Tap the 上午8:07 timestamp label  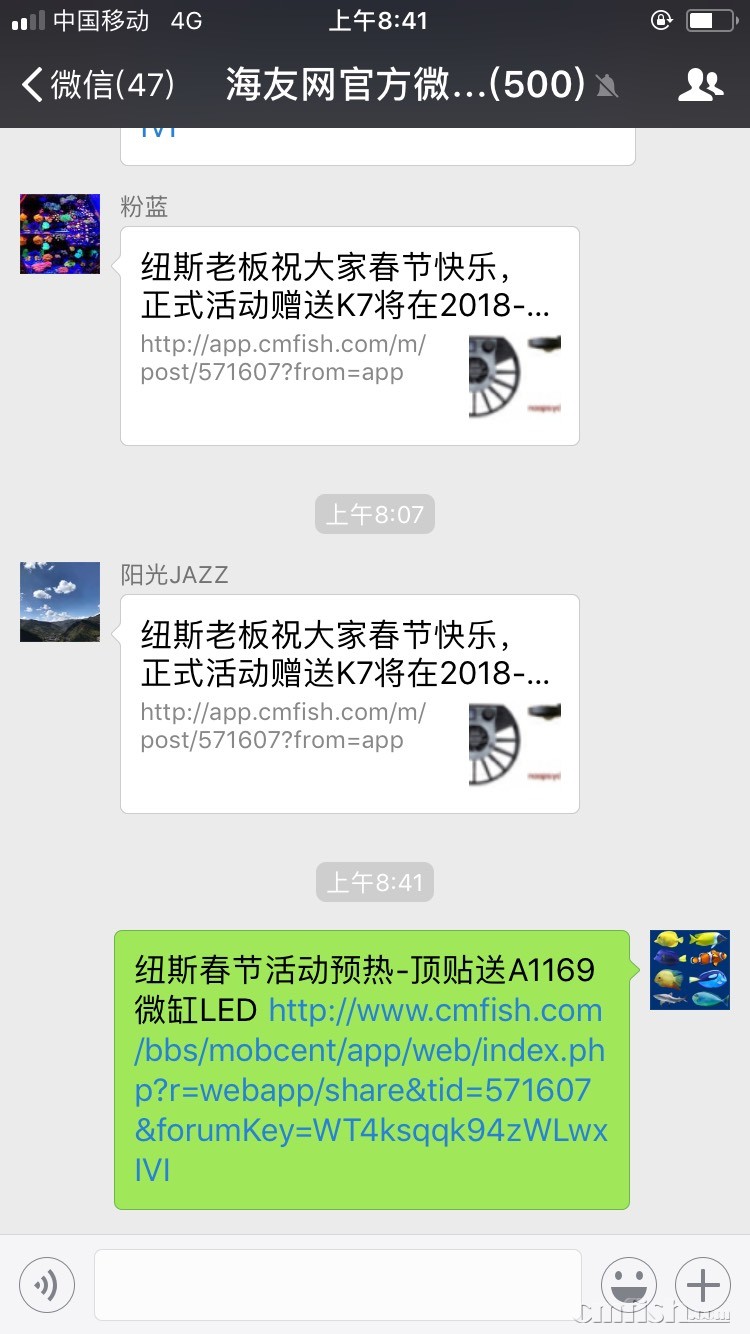375,513
